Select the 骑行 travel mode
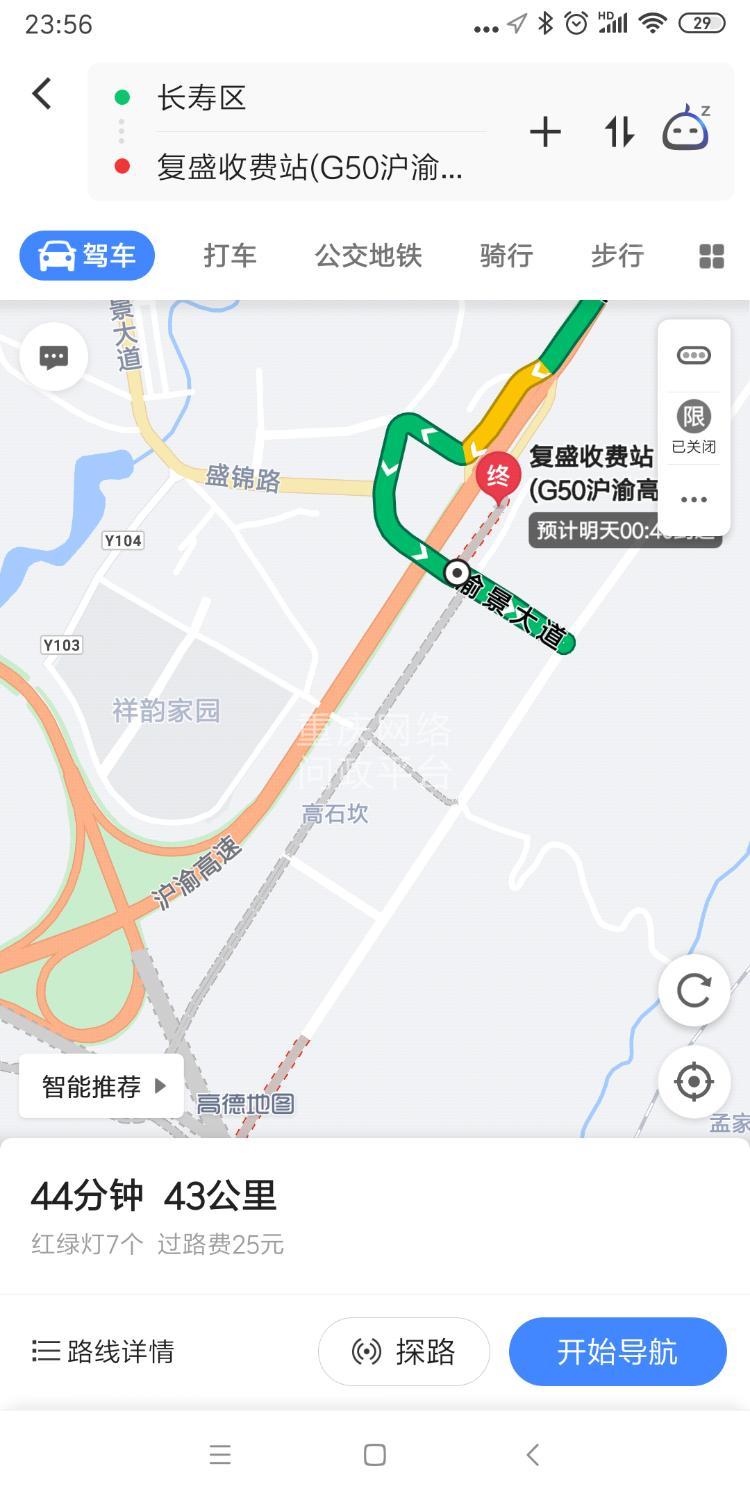This screenshot has width=750, height=1500. click(x=506, y=256)
